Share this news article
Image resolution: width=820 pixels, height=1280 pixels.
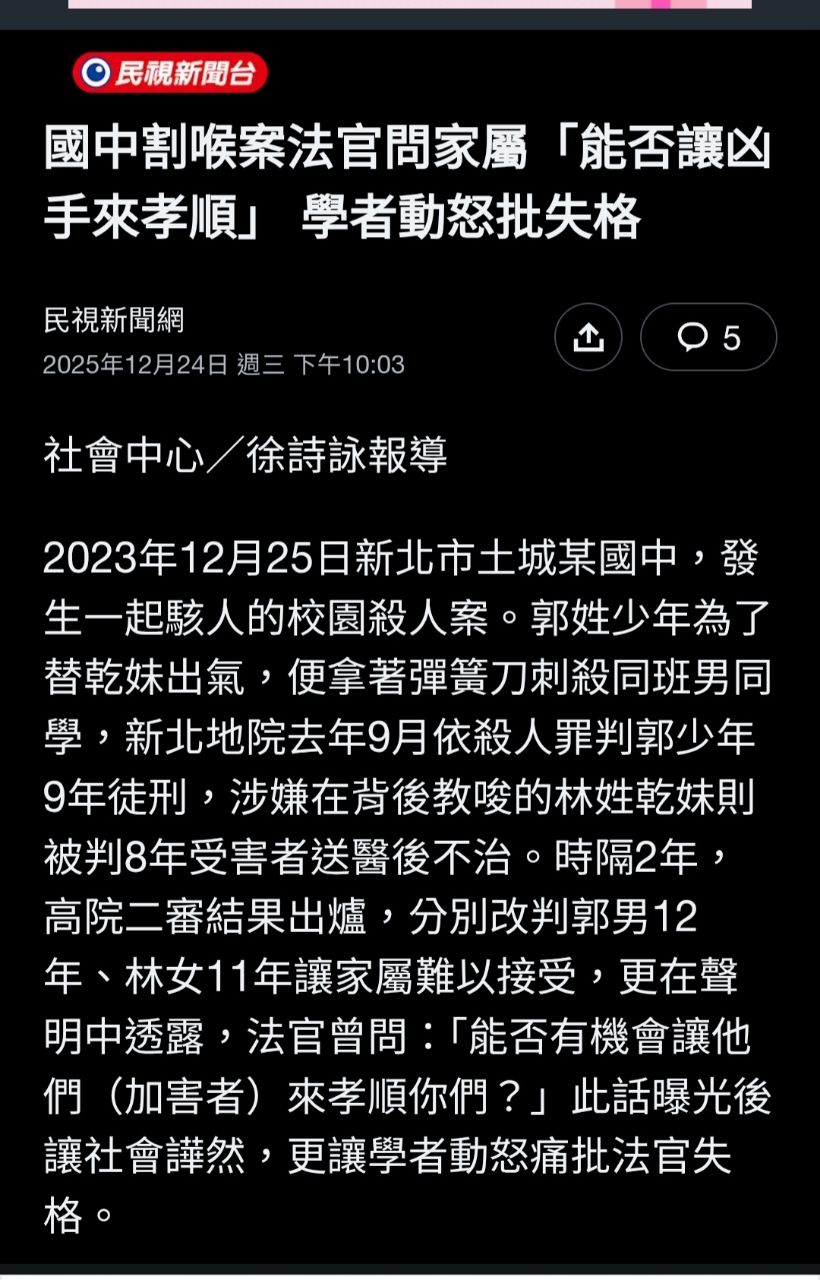588,338
